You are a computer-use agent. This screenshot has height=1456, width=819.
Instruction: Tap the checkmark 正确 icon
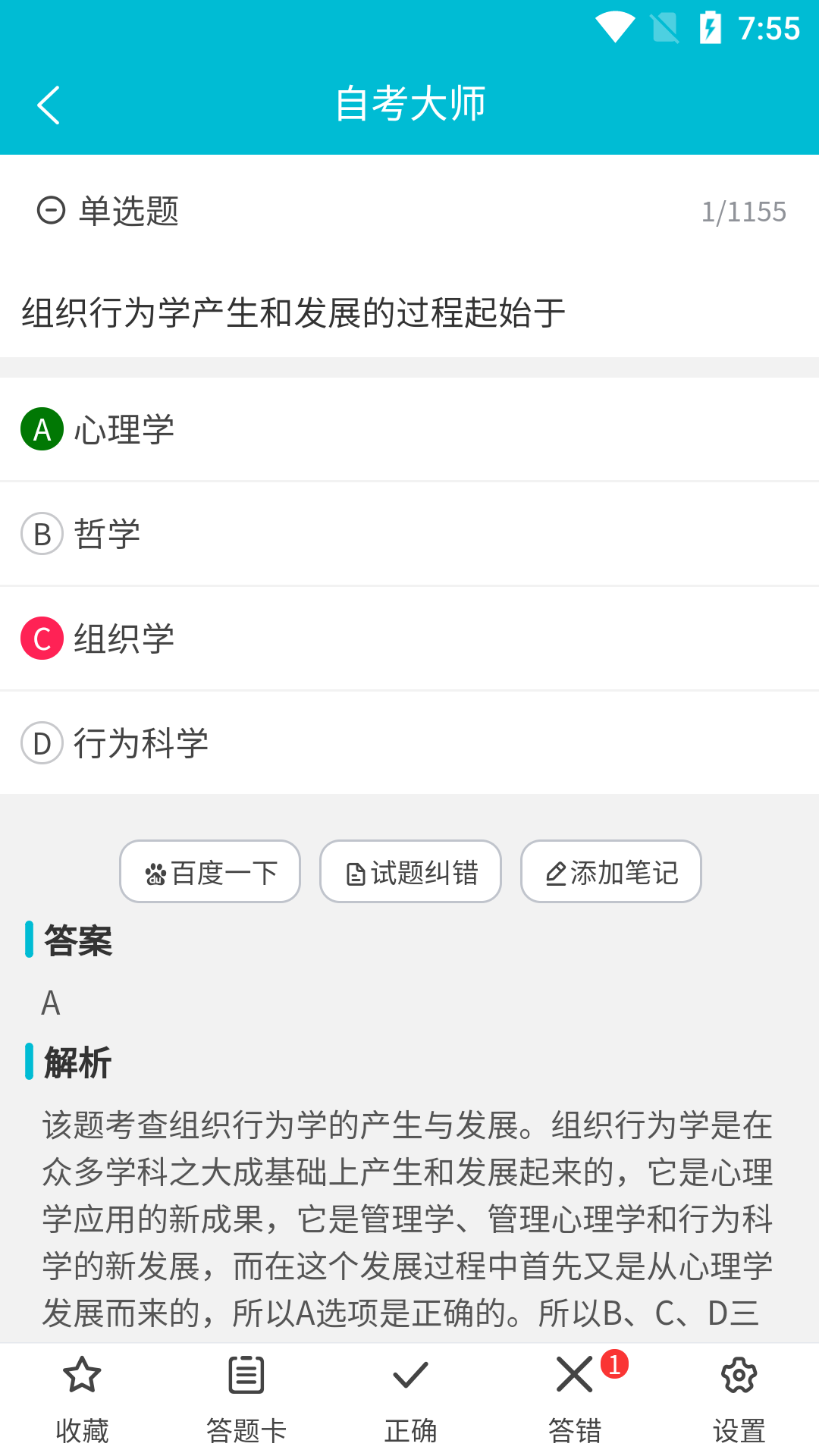[x=409, y=1375]
